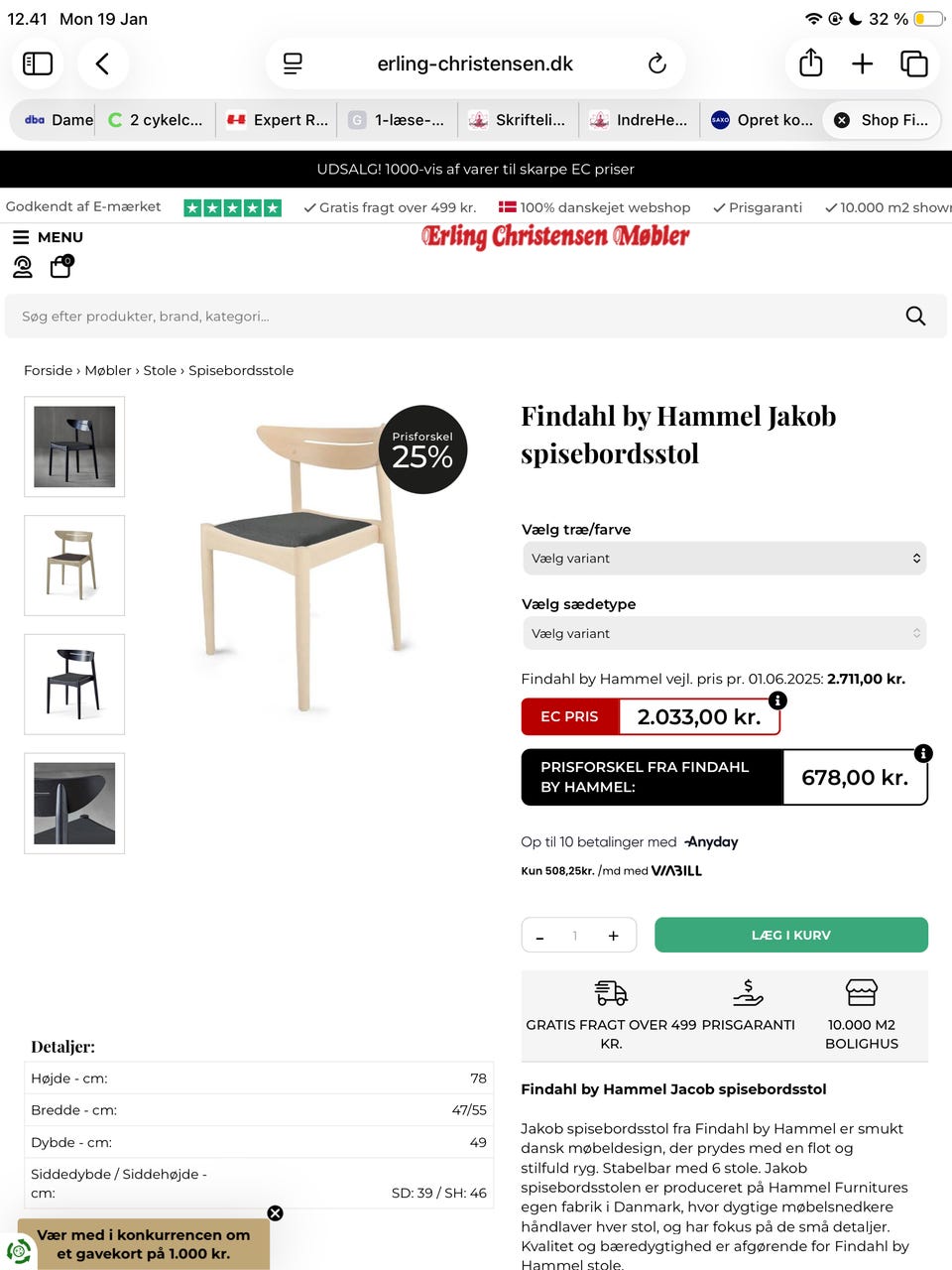The height and width of the screenshot is (1270, 952).
Task: Click the LÆG I KURV button
Action: coord(790,934)
